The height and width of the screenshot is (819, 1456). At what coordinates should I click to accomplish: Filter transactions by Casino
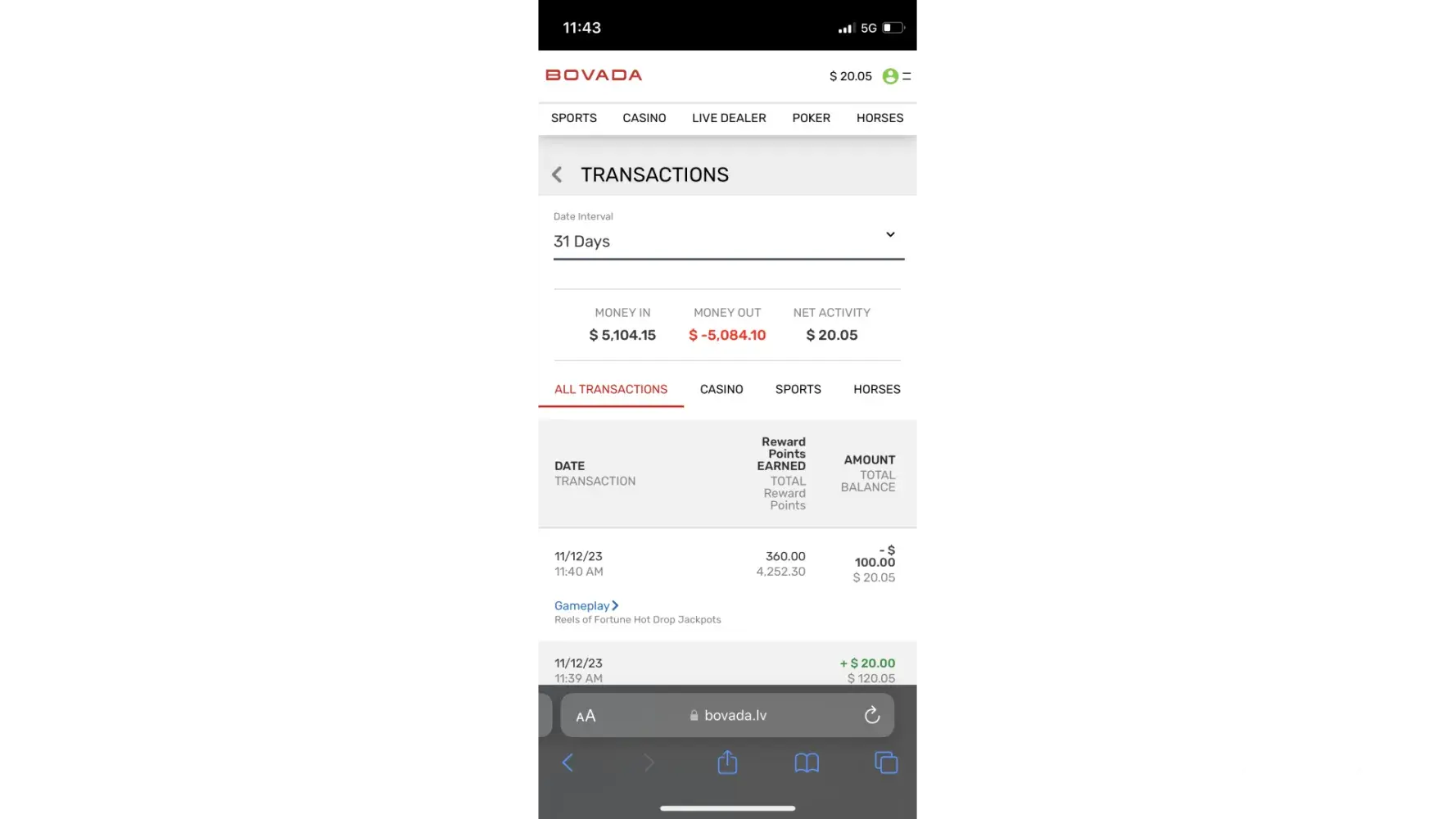(x=721, y=389)
